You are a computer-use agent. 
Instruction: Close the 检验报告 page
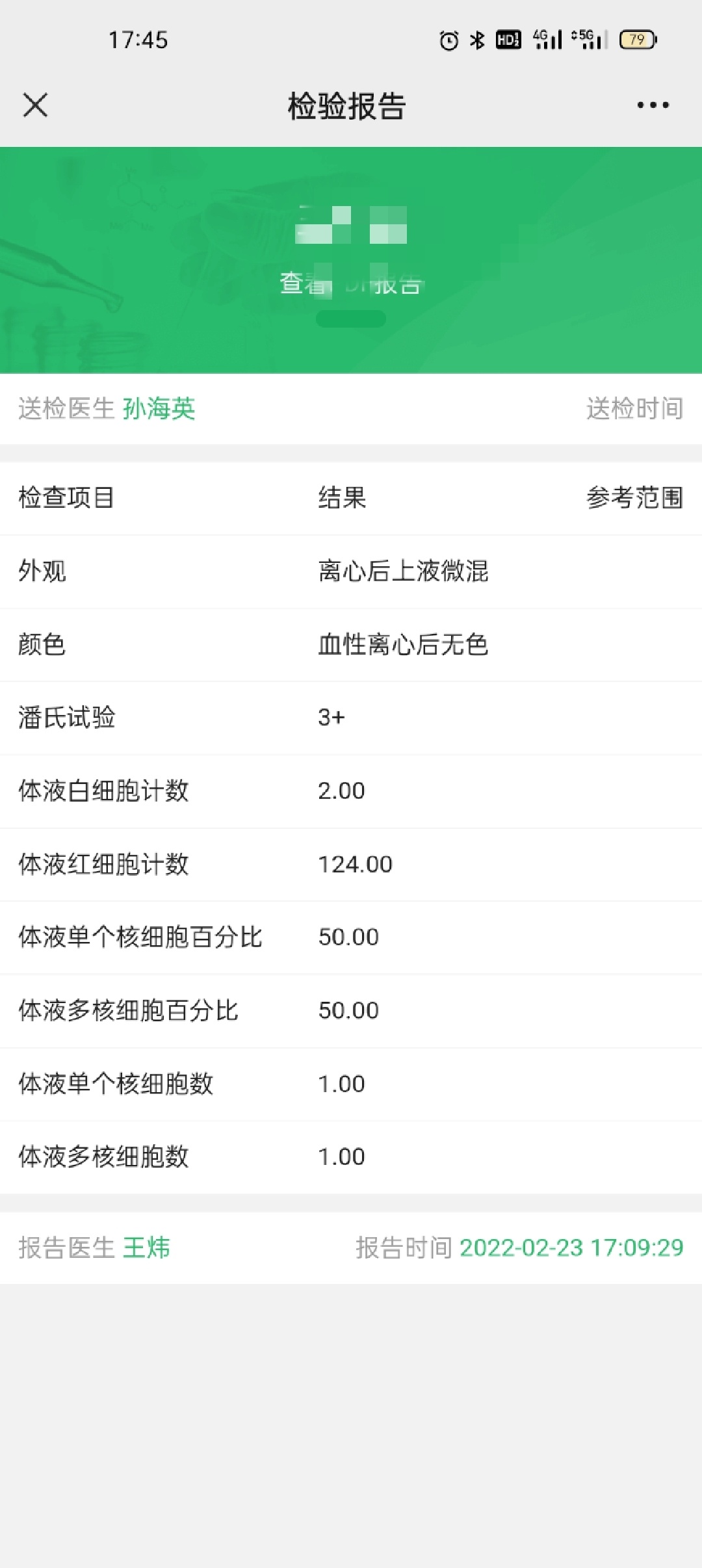coord(35,105)
